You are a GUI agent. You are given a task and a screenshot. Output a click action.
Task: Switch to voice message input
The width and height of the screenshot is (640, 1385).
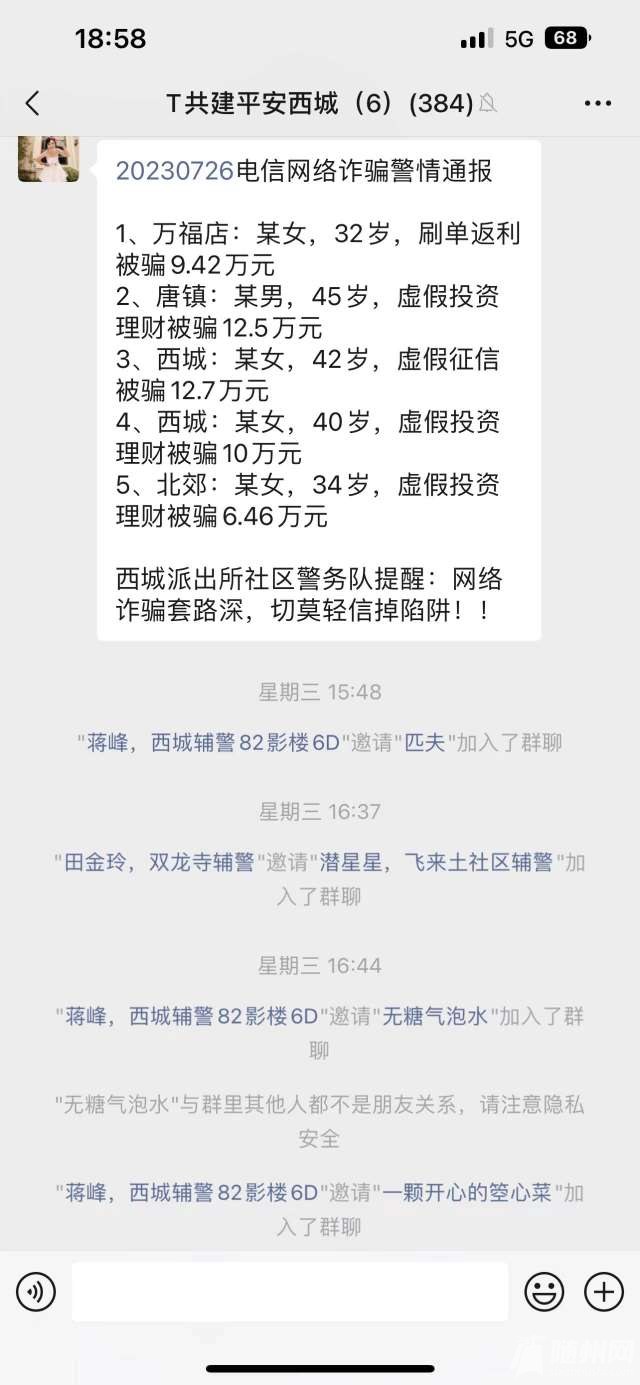36,1292
